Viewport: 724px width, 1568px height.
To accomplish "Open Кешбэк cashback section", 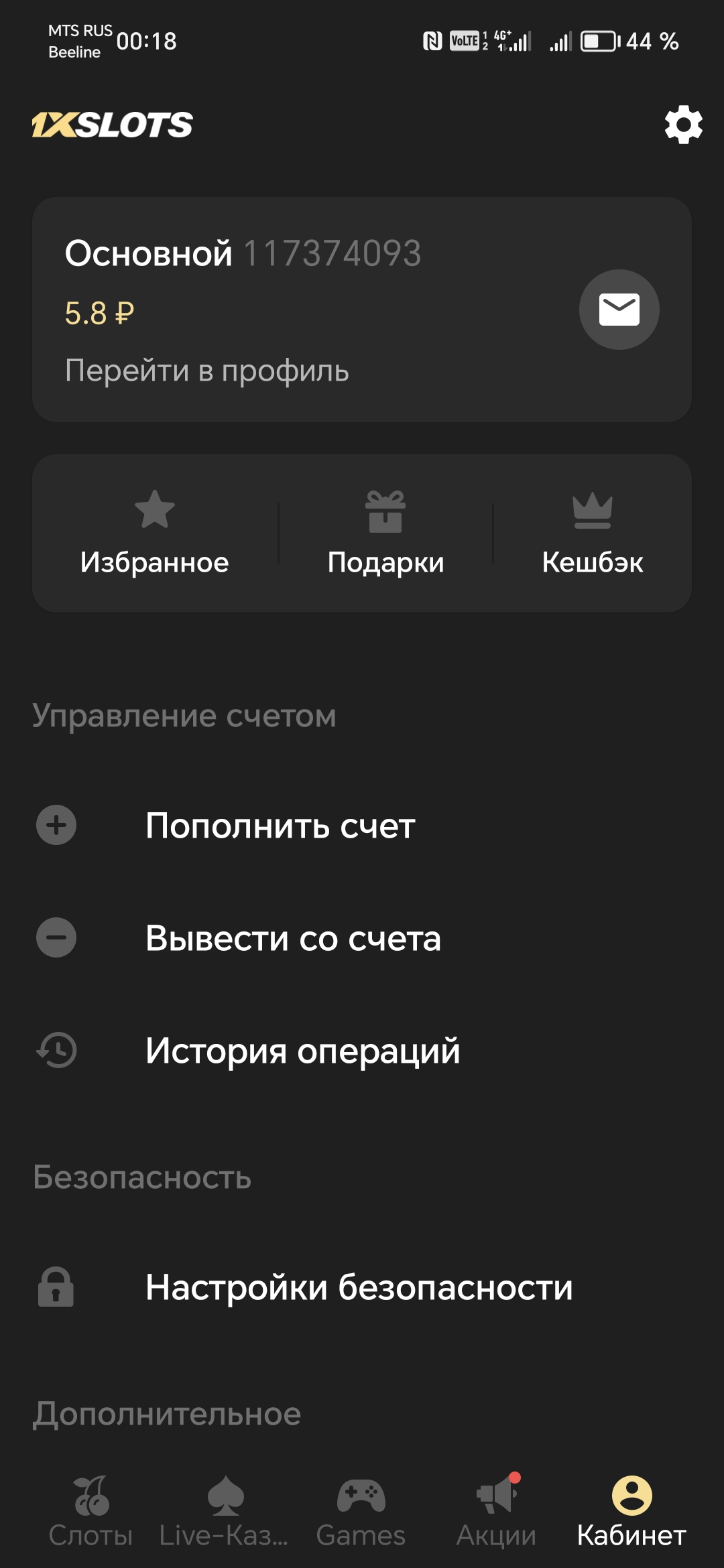I will 593,533.
